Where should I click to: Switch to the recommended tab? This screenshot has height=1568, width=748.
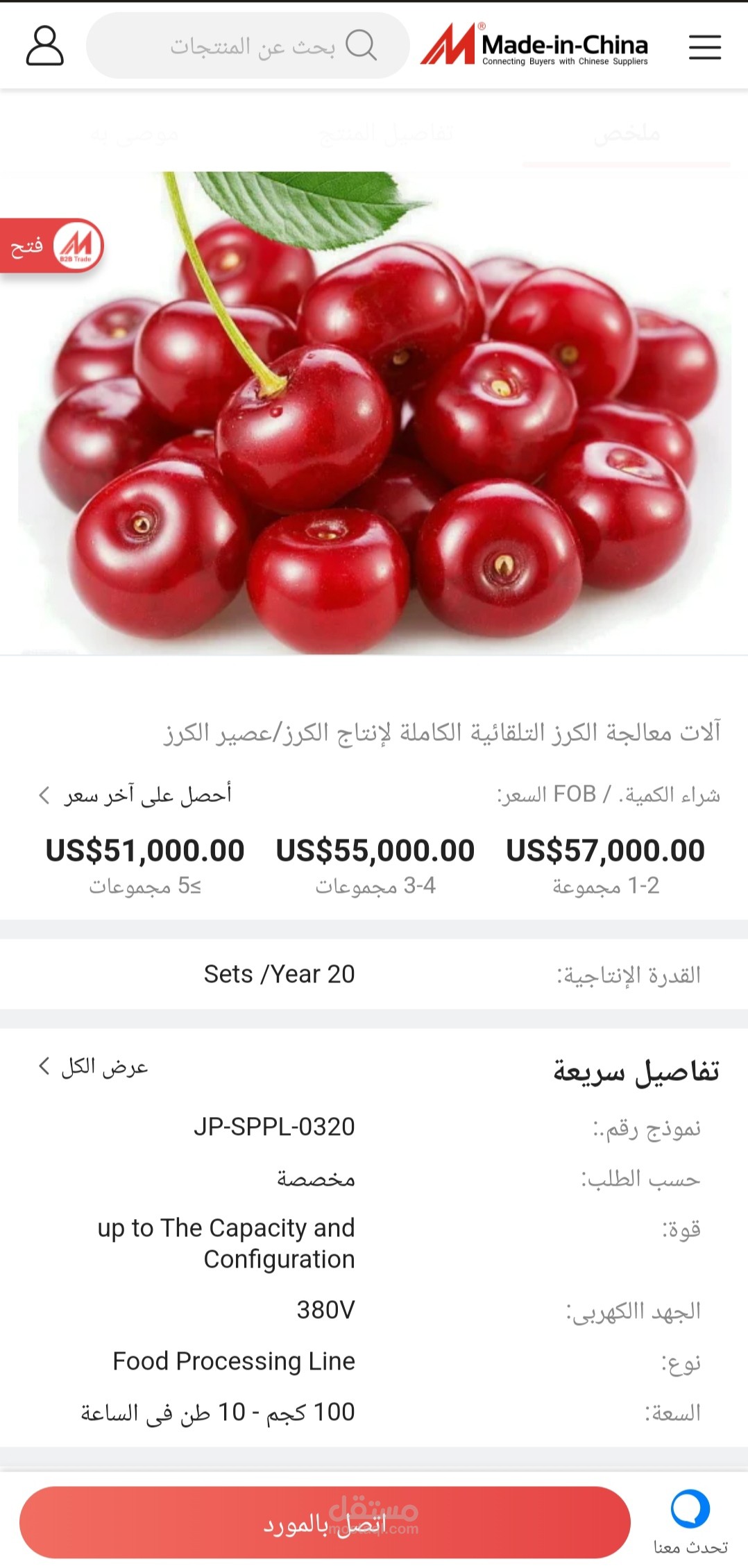(x=133, y=133)
